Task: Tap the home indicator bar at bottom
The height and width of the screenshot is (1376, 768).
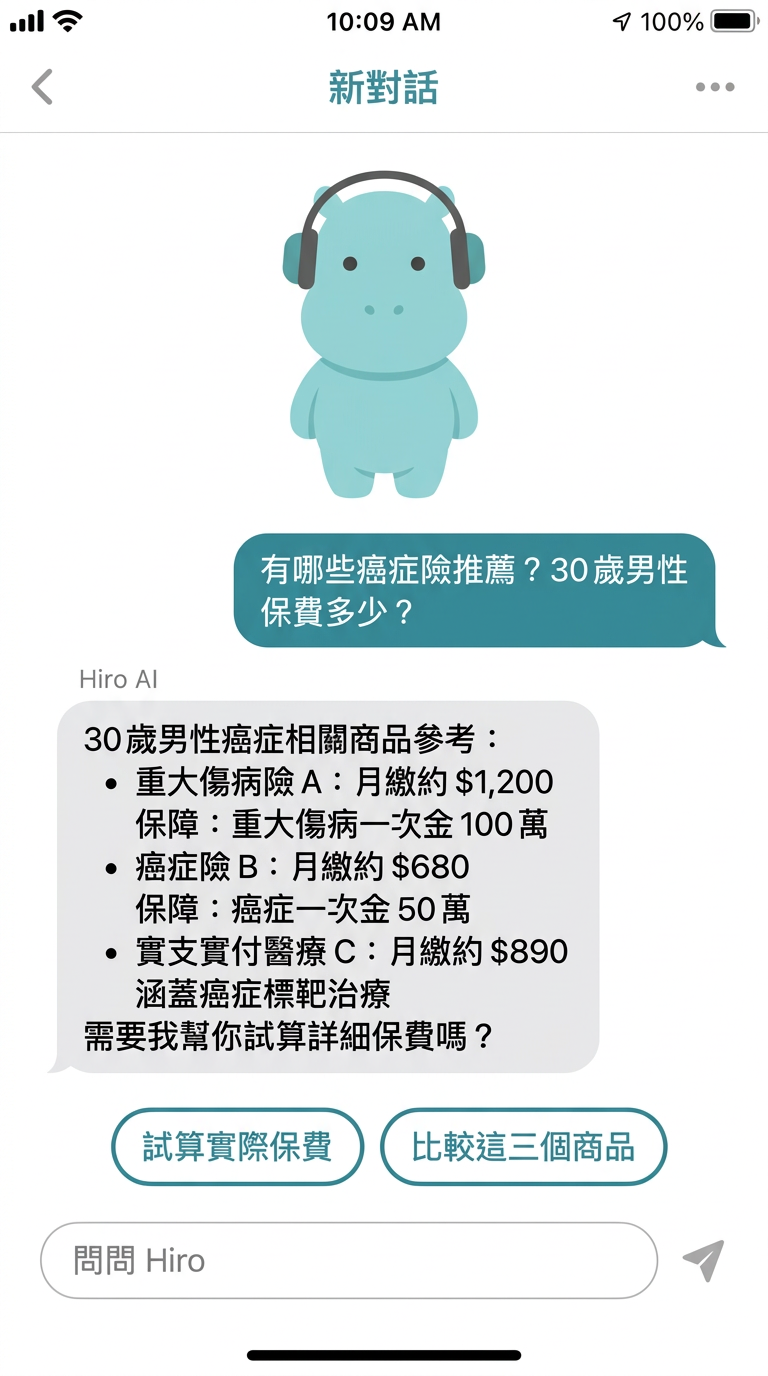Action: point(384,1355)
